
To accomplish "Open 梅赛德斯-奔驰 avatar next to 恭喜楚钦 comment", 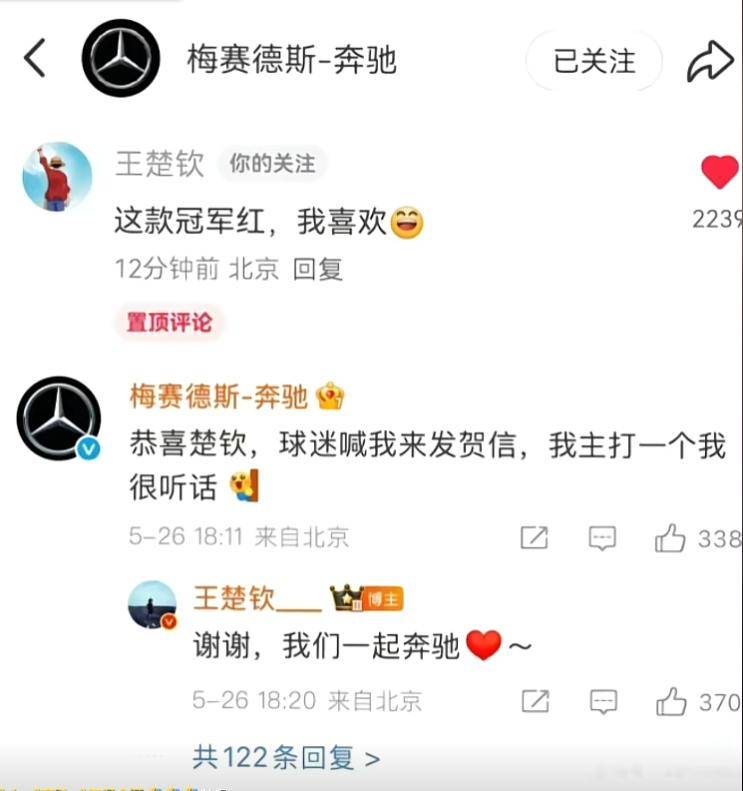I will click(x=59, y=418).
